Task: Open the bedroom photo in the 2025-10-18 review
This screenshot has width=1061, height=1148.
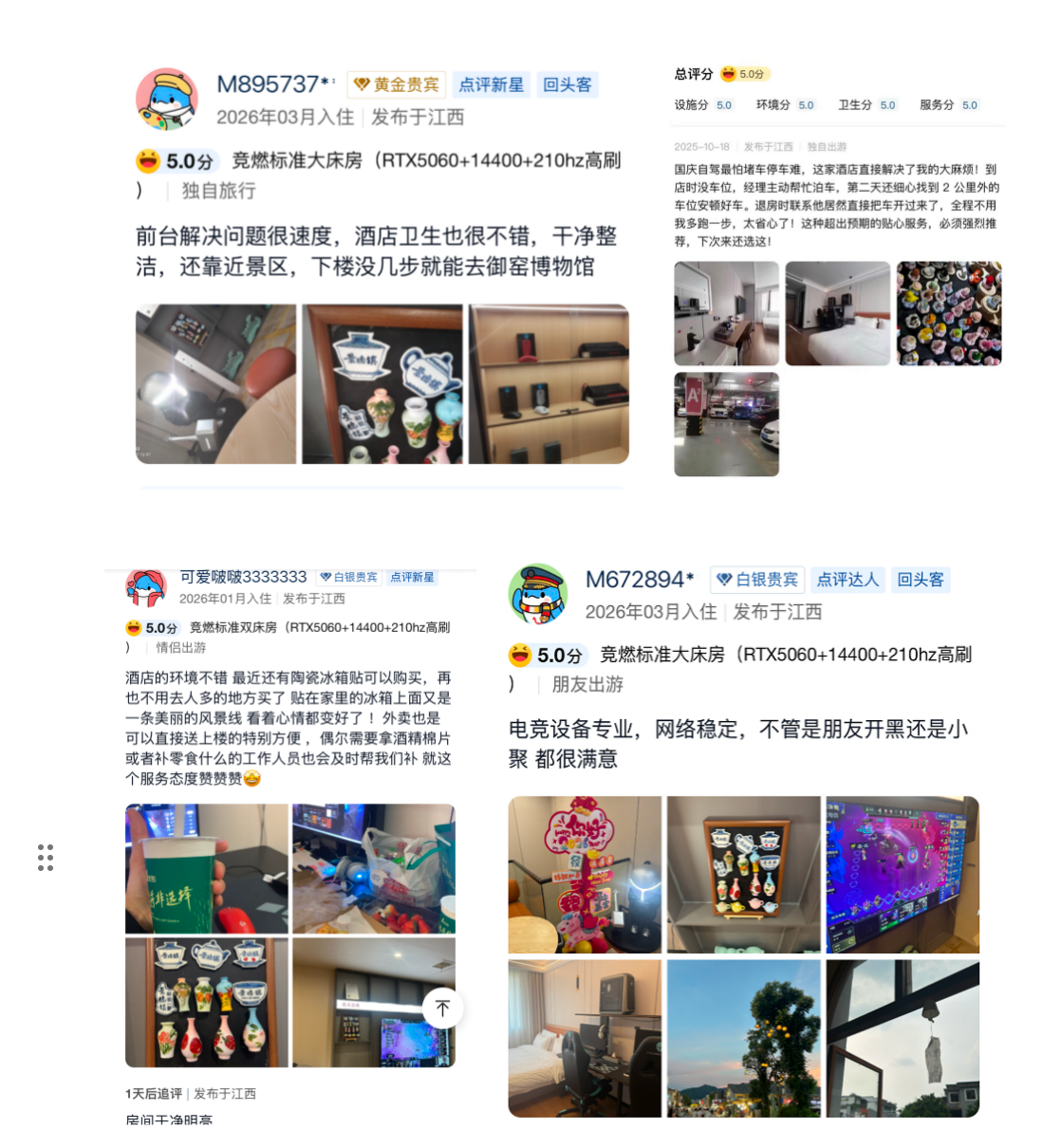Action: [837, 312]
